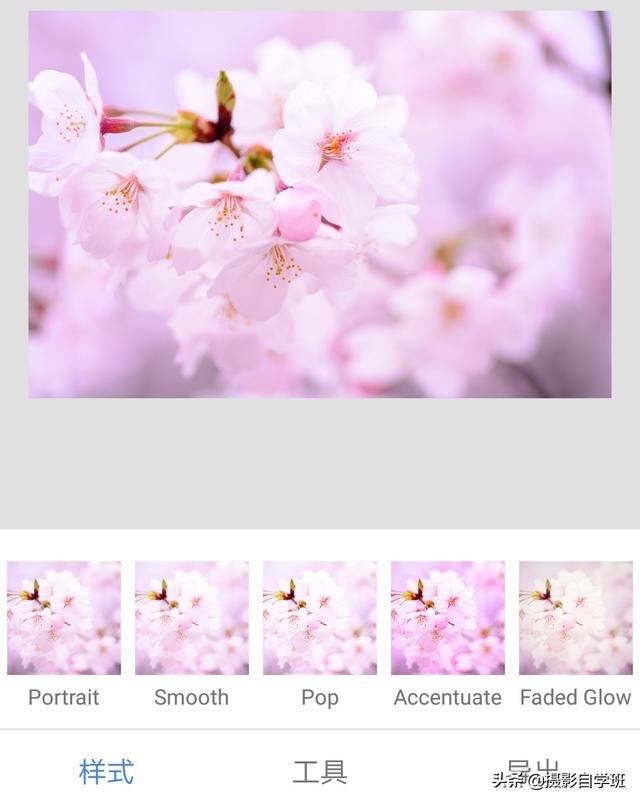Apply the Portrait style filter

coord(64,618)
